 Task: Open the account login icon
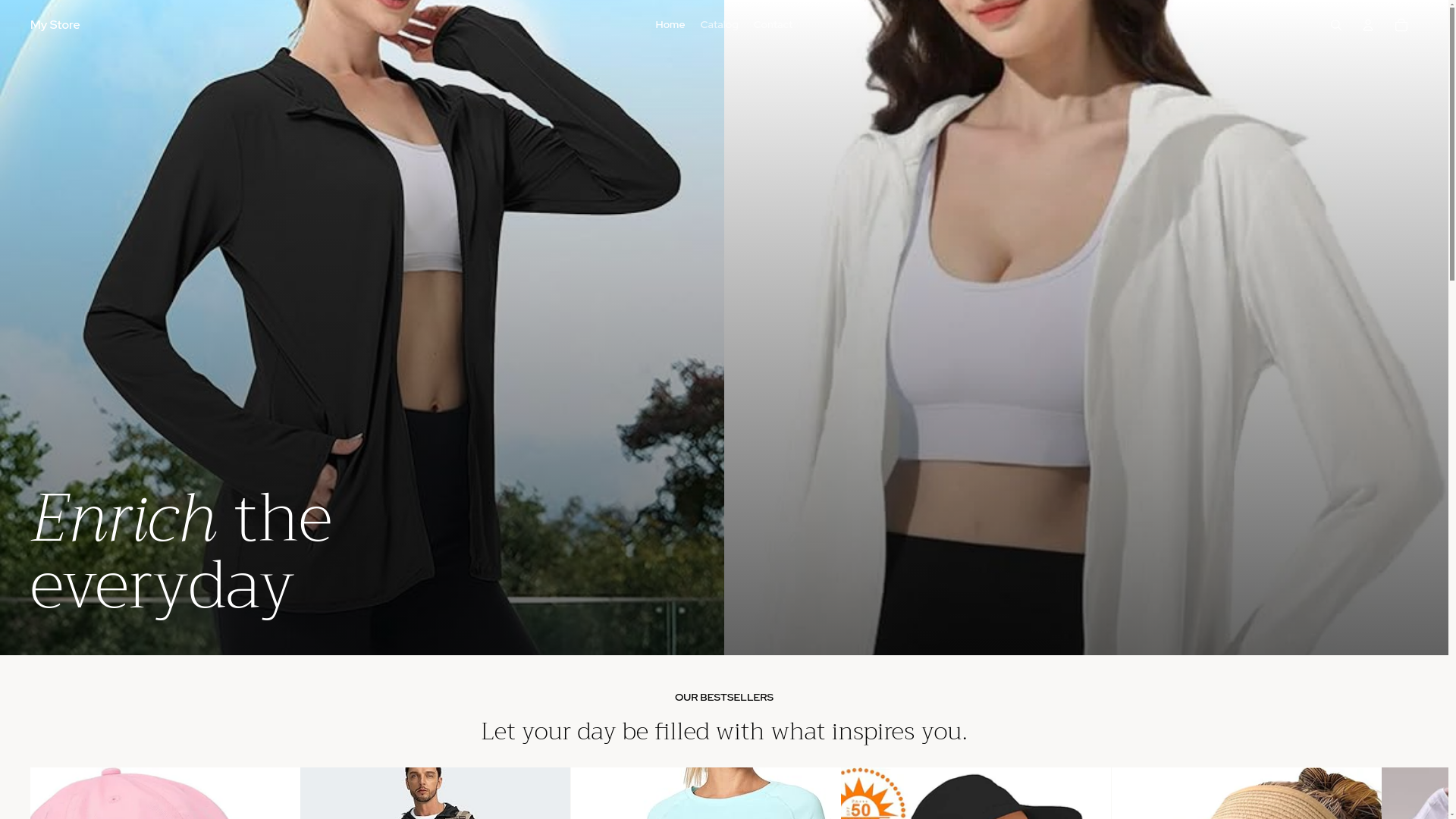click(x=1368, y=26)
